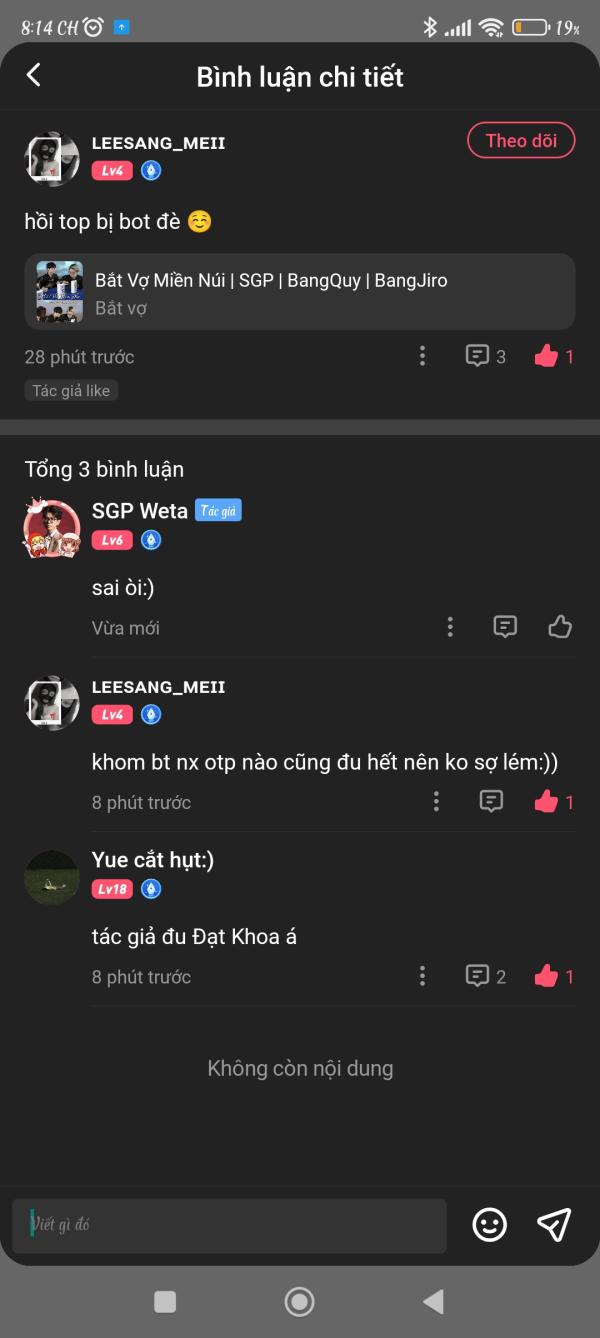Screen dimensions: 600x1338
Task: Reply to the "khom bt nx" comment
Action: 491,801
